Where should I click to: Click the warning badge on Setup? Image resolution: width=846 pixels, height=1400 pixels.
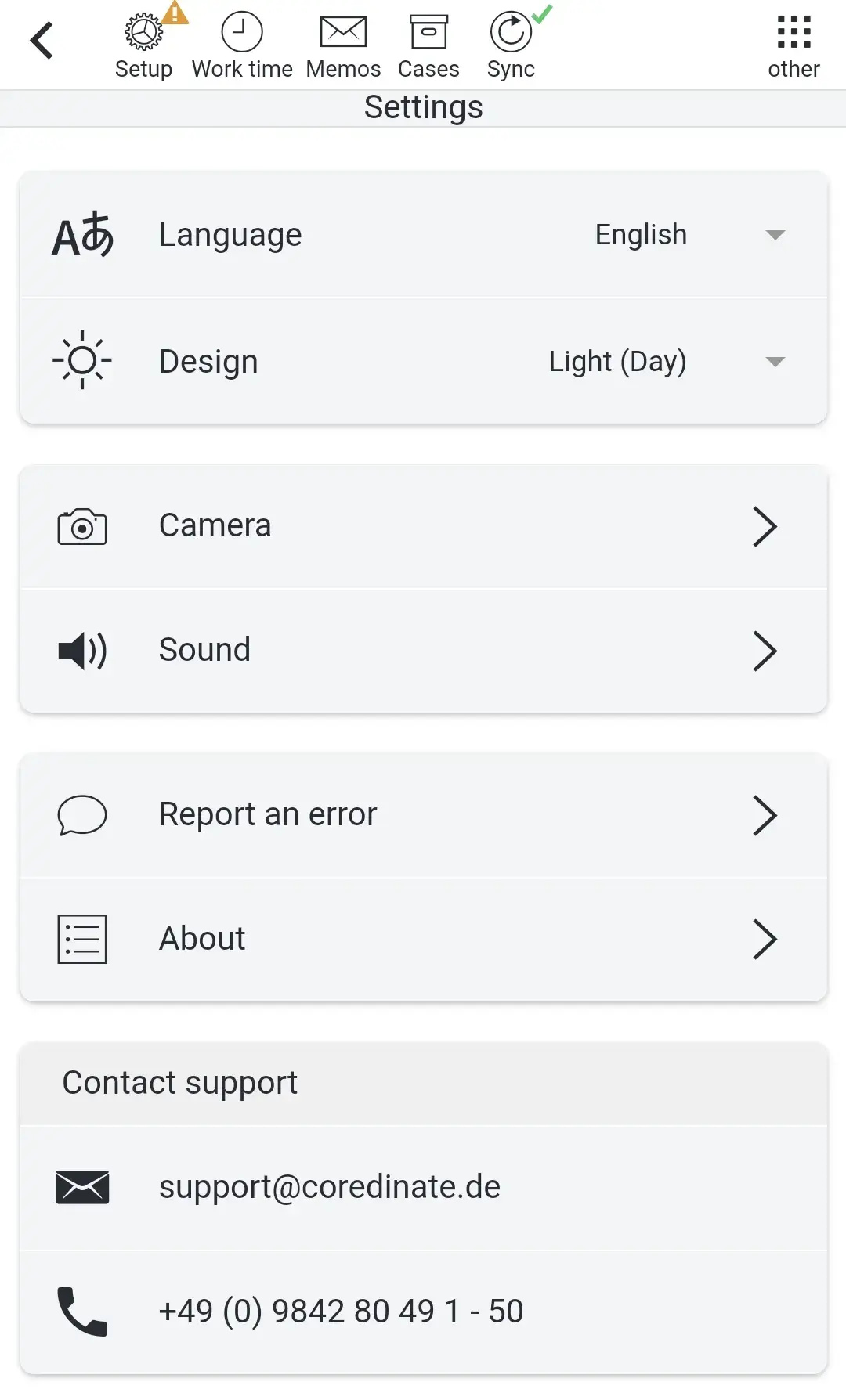click(176, 15)
